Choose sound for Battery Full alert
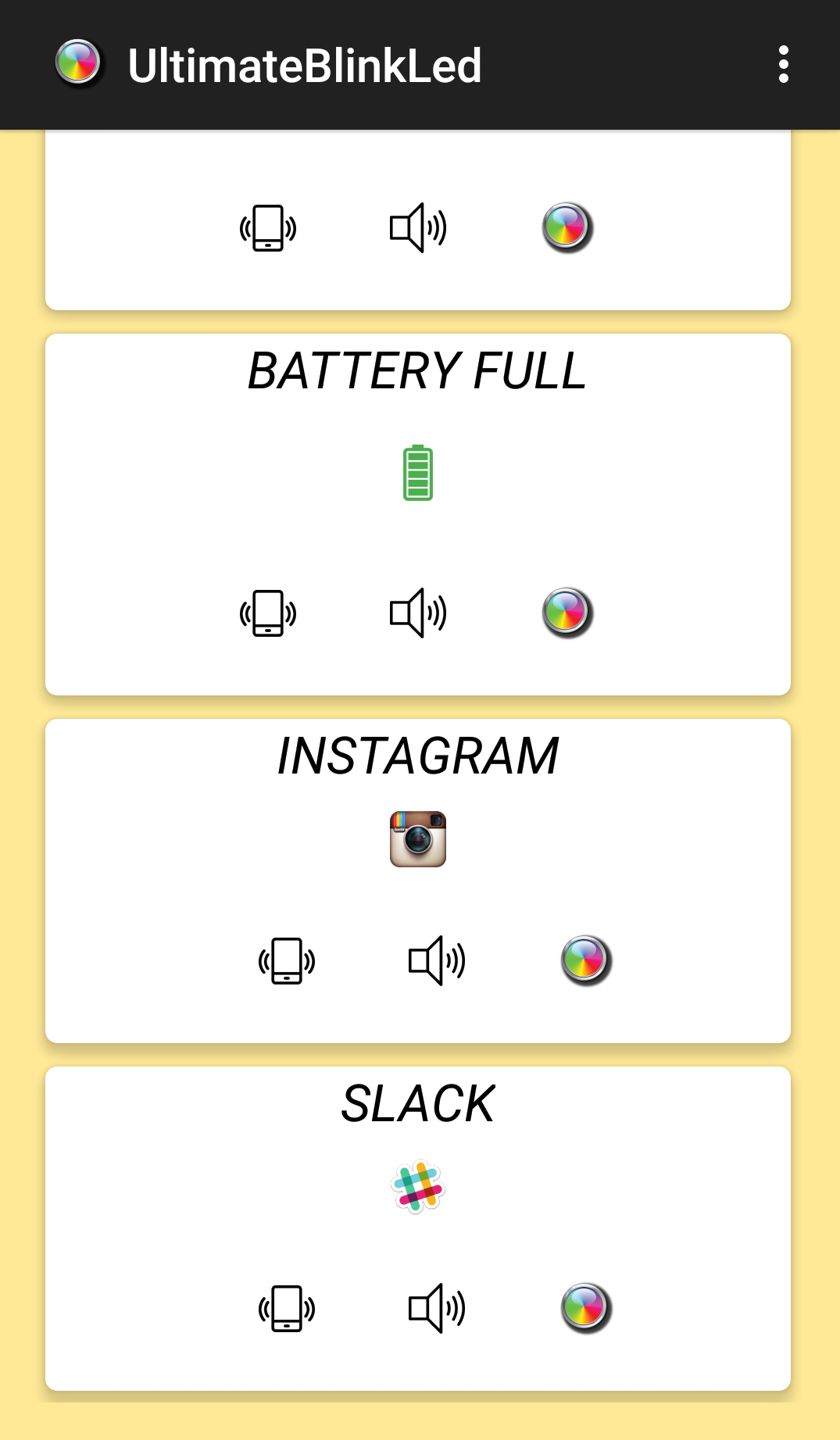Image resolution: width=840 pixels, height=1440 pixels. (418, 613)
